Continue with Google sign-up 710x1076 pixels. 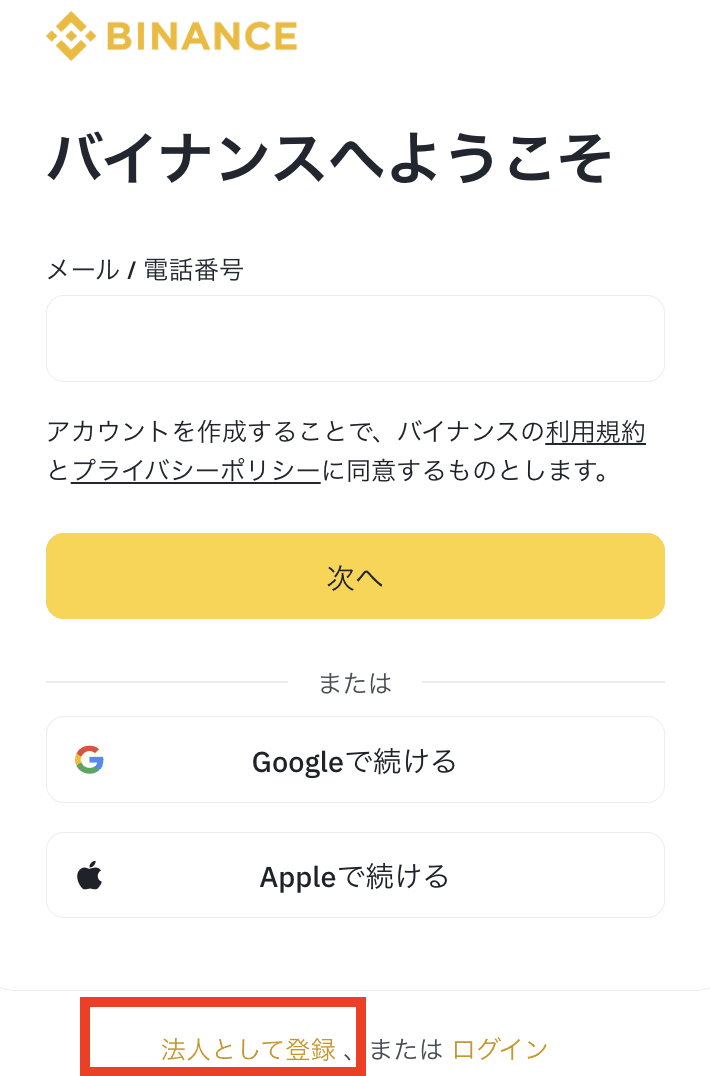(355, 760)
